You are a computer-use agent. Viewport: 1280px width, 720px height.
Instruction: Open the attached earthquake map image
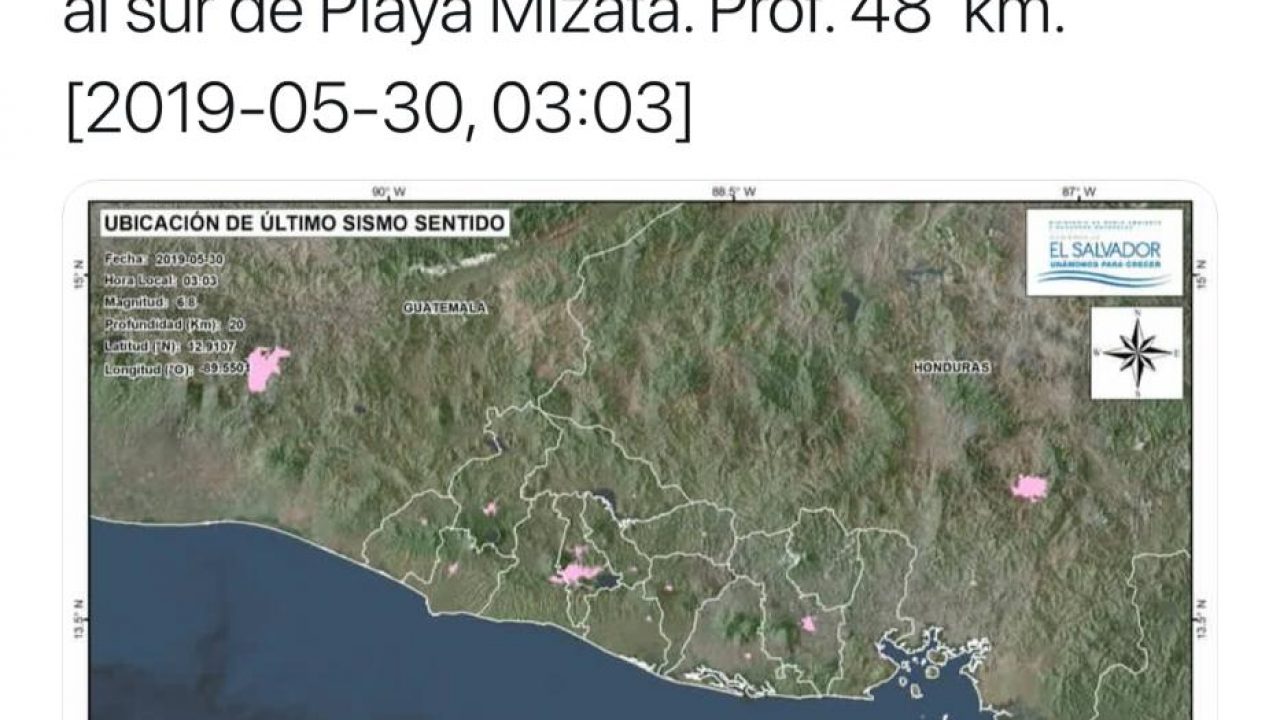pos(640,450)
